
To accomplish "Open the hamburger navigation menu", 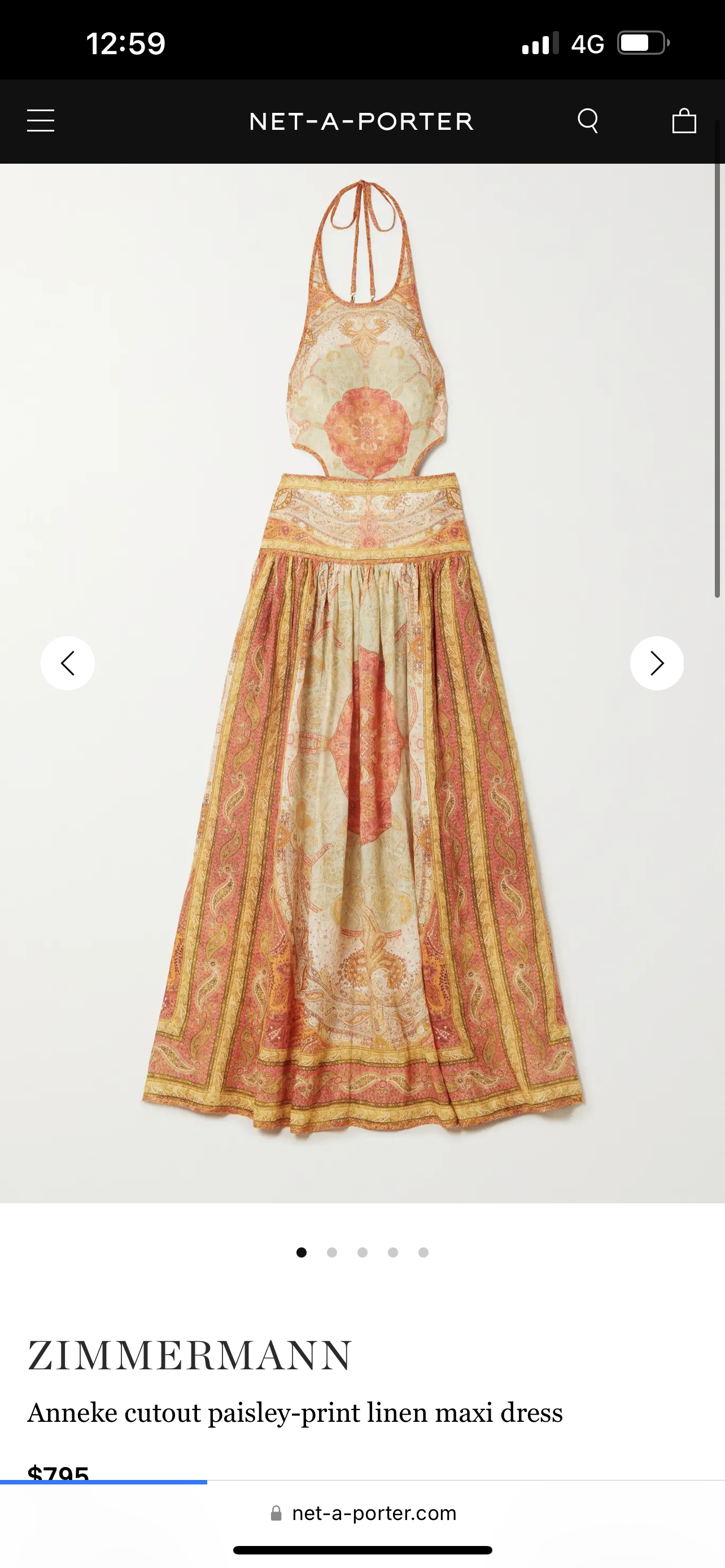I will click(40, 121).
